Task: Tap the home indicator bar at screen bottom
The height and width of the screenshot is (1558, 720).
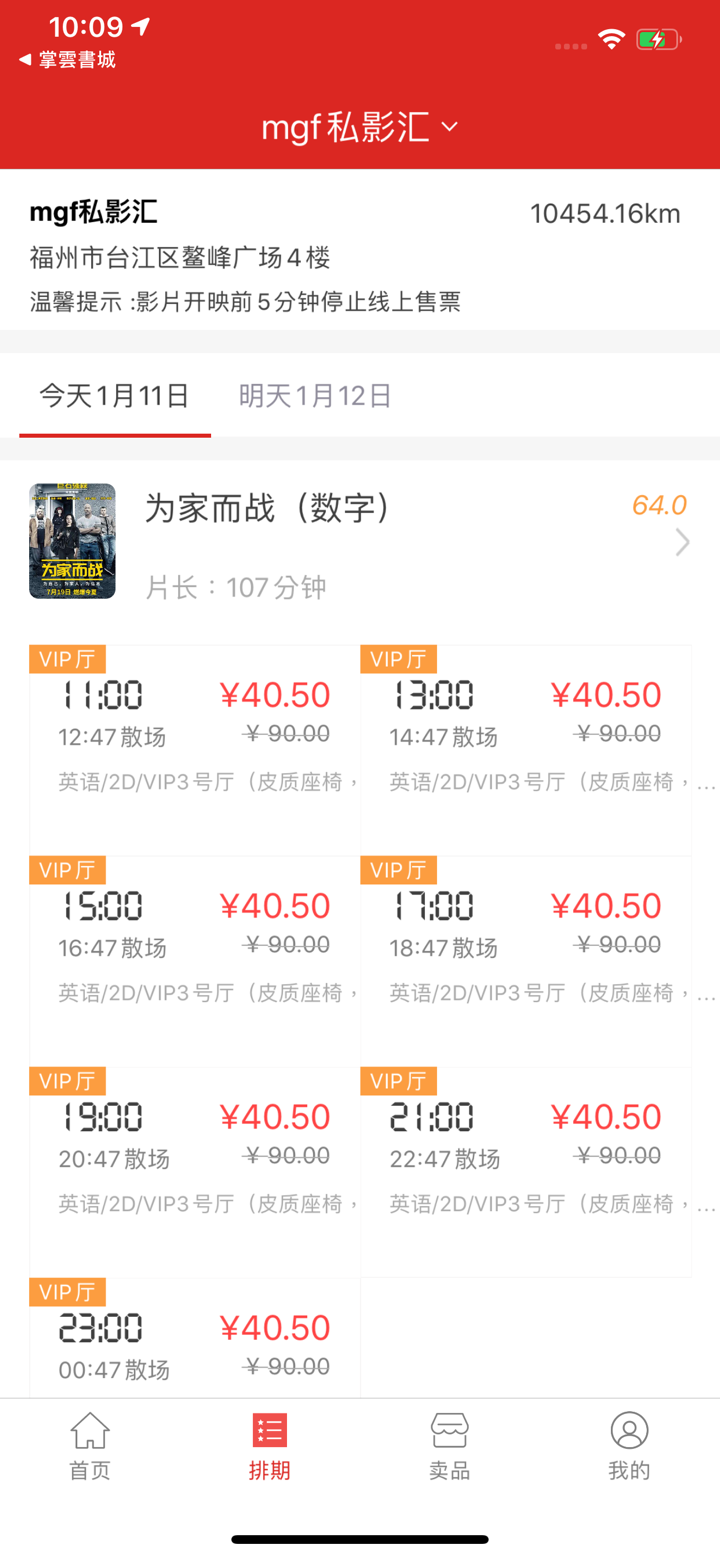Action: [x=360, y=1537]
